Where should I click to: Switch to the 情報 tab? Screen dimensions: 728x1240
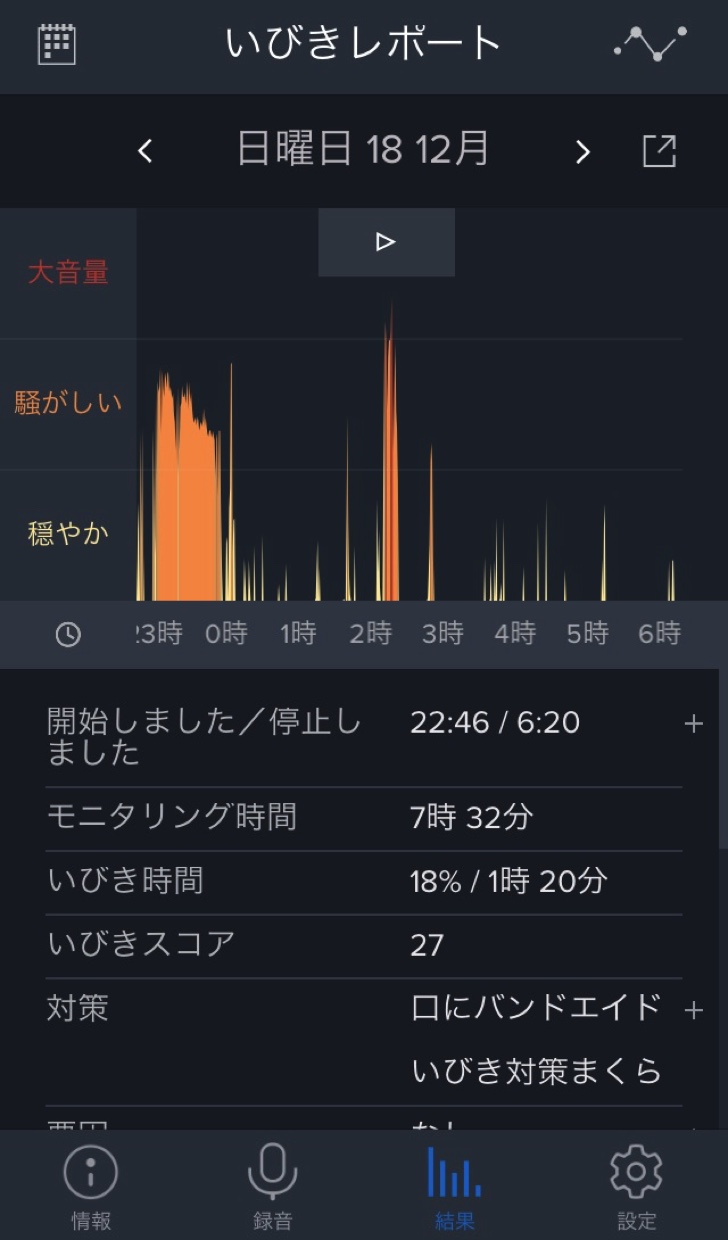coord(91,1187)
